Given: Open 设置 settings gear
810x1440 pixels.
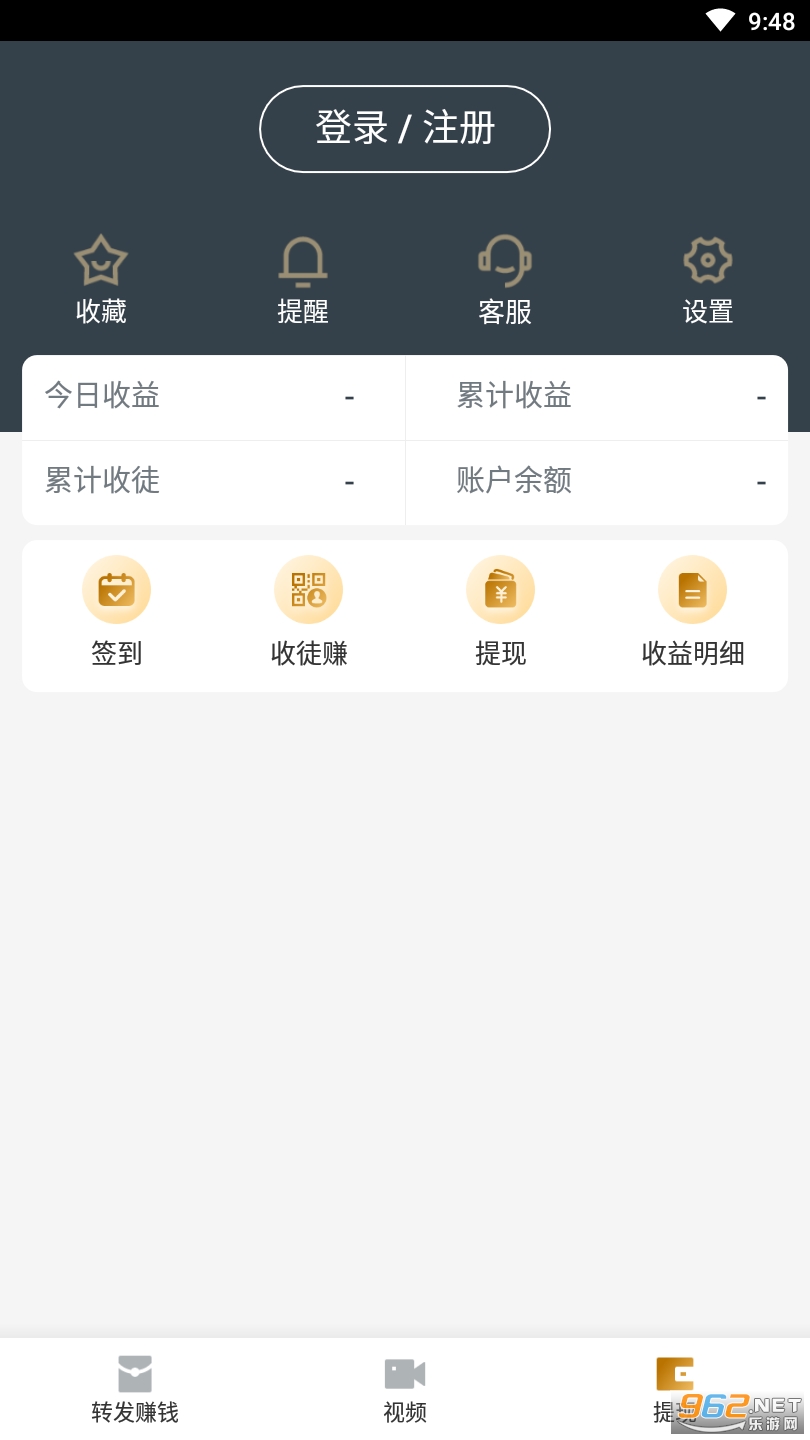Looking at the screenshot, I should [x=708, y=281].
